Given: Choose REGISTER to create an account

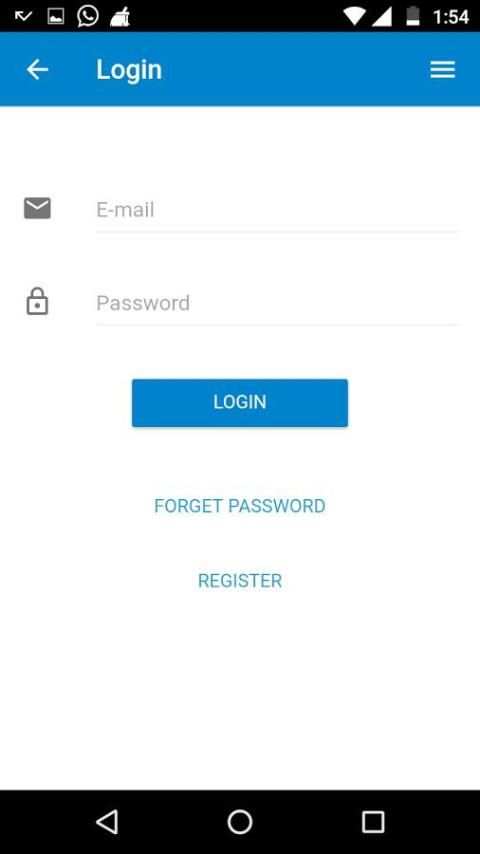Looking at the screenshot, I should tap(240, 581).
